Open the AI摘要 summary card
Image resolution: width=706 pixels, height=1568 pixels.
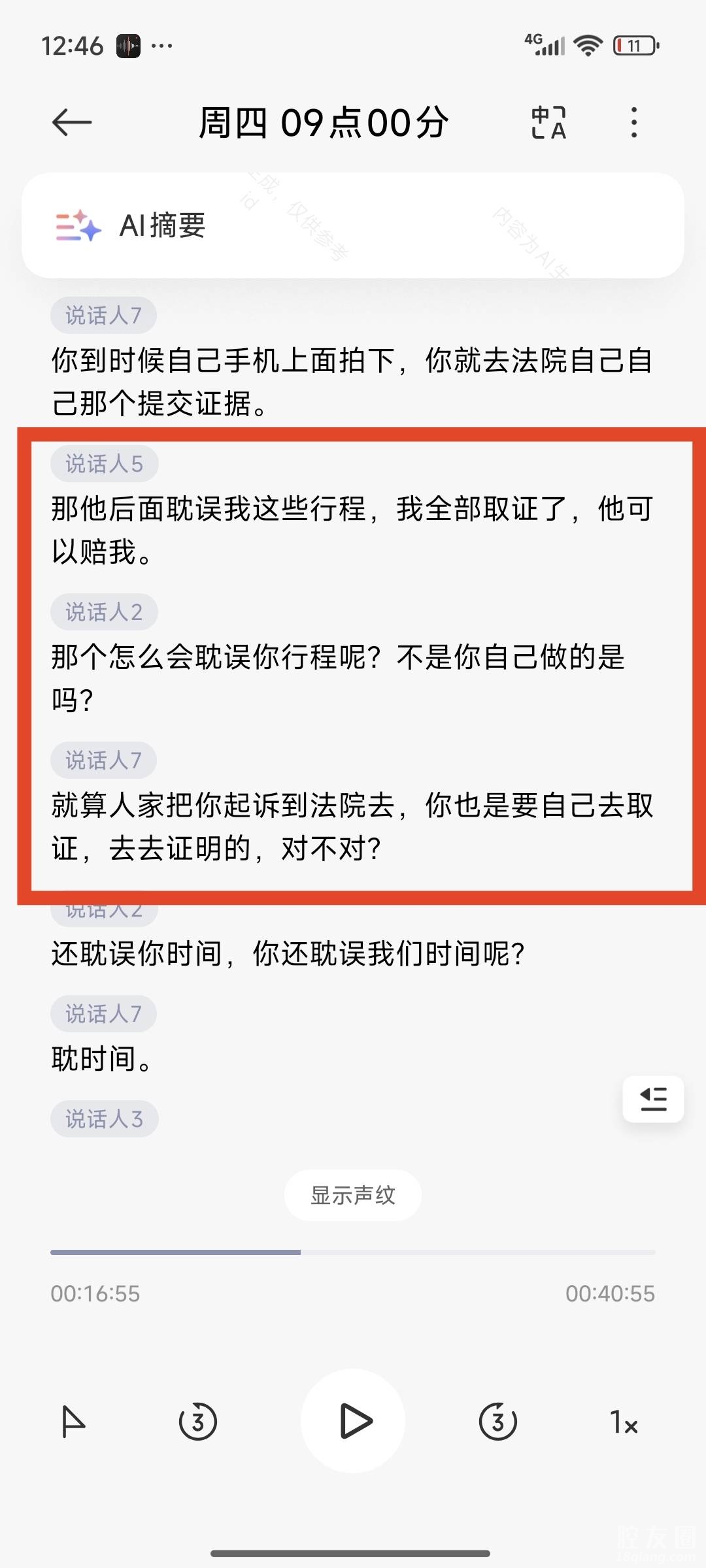pyautogui.click(x=353, y=225)
